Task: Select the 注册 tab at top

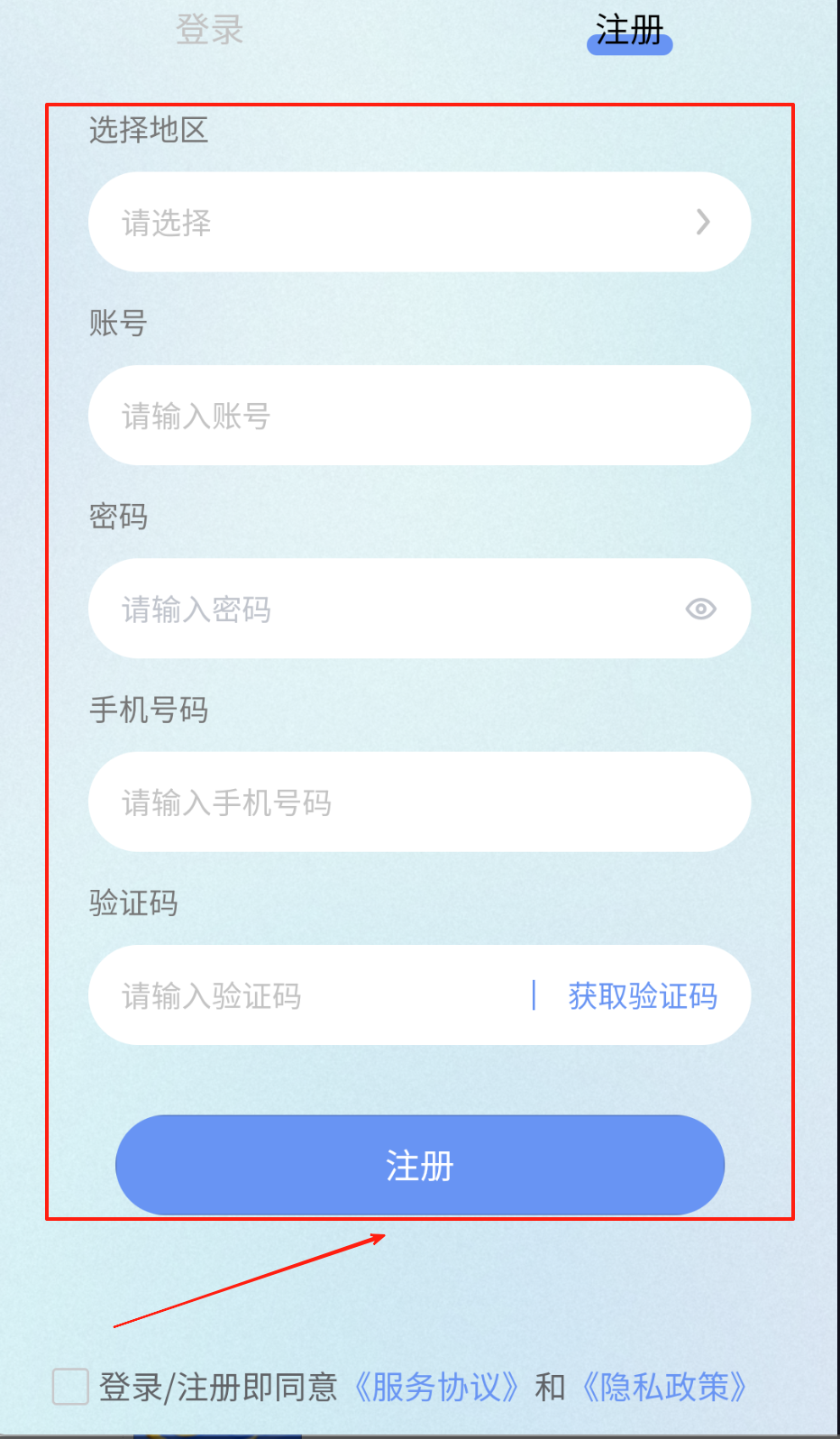Action: (629, 32)
